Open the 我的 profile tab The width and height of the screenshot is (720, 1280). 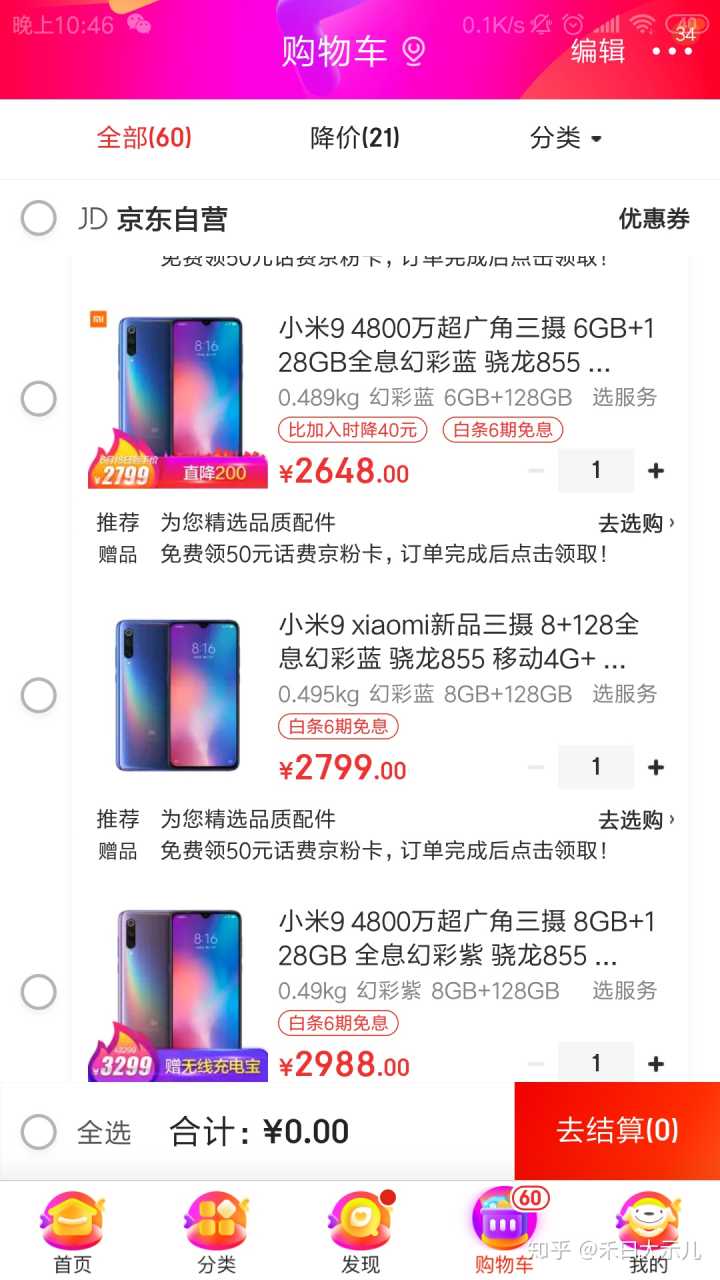648,1232
